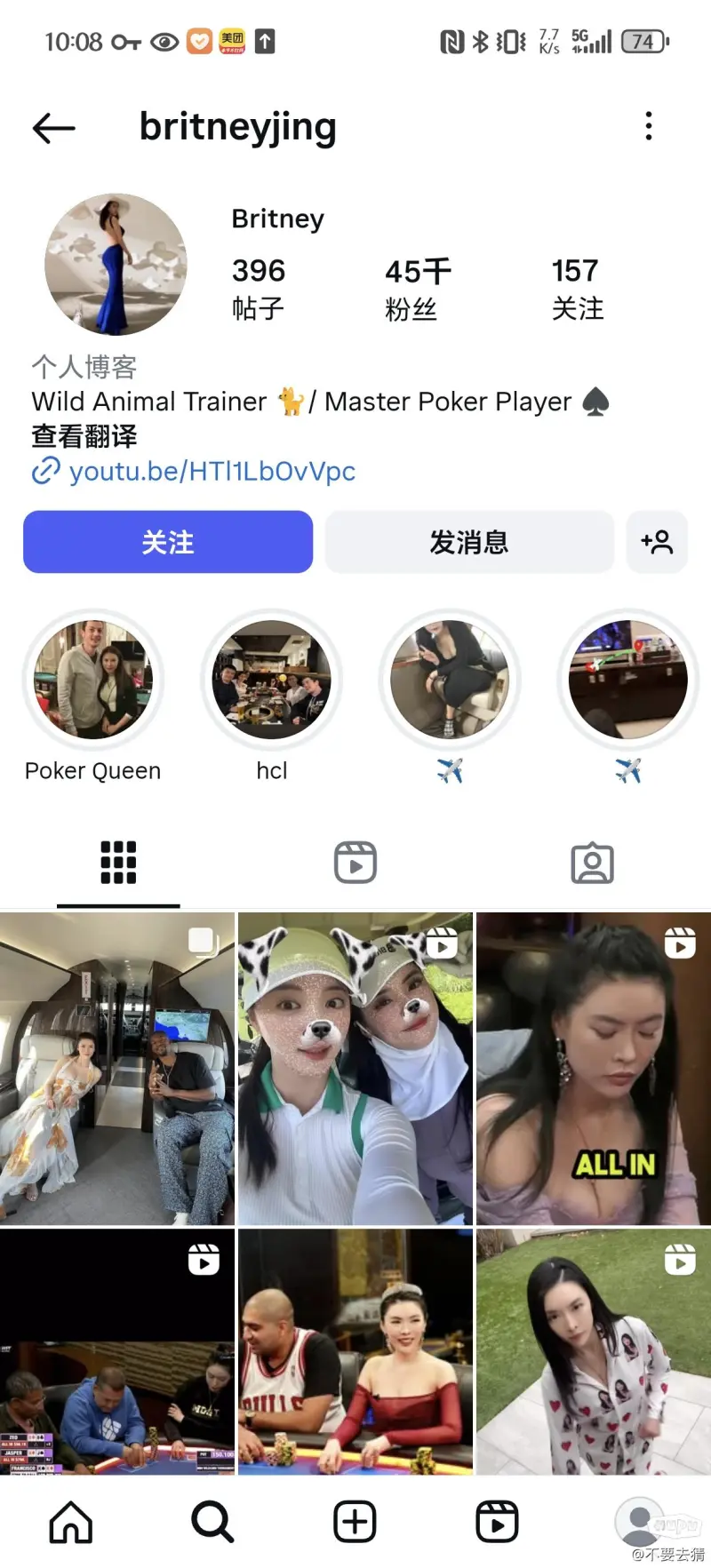The width and height of the screenshot is (711, 1568).
Task: Open the ALL IN reel
Action: (593, 1069)
